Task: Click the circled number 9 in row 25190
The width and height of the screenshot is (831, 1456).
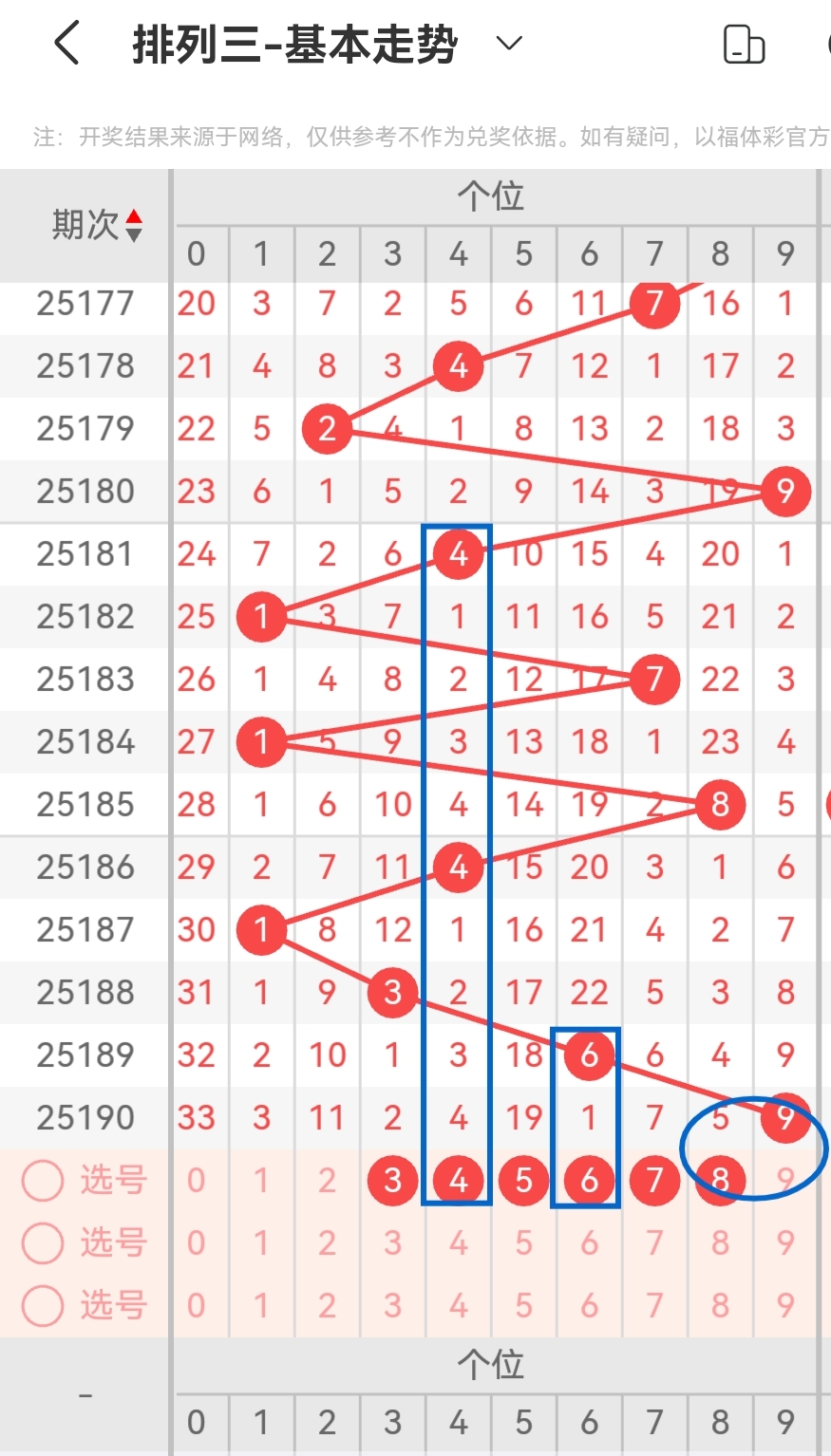Action: click(785, 1118)
